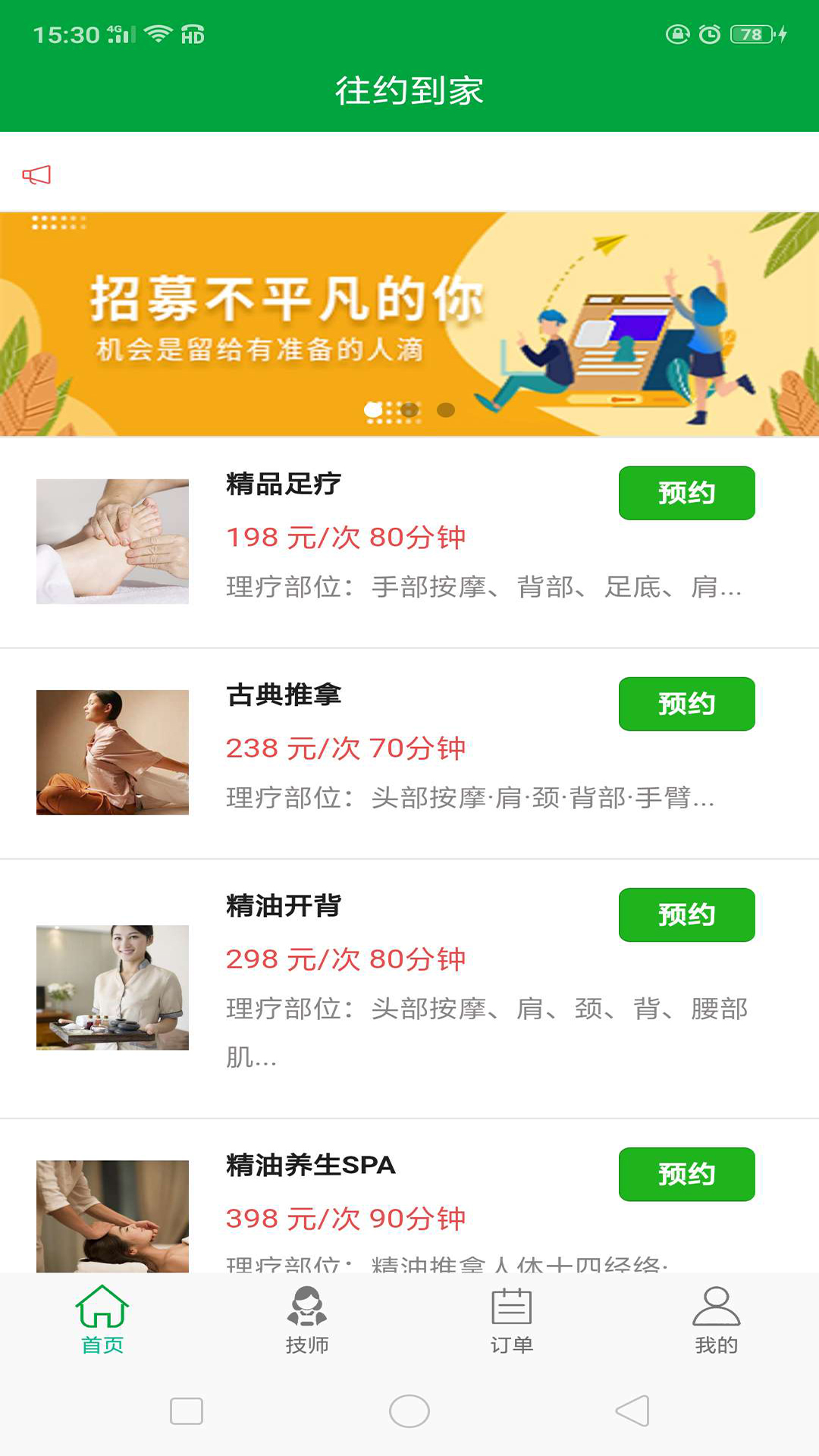Tap the recruitment banner image
819x1456 pixels.
click(x=409, y=322)
